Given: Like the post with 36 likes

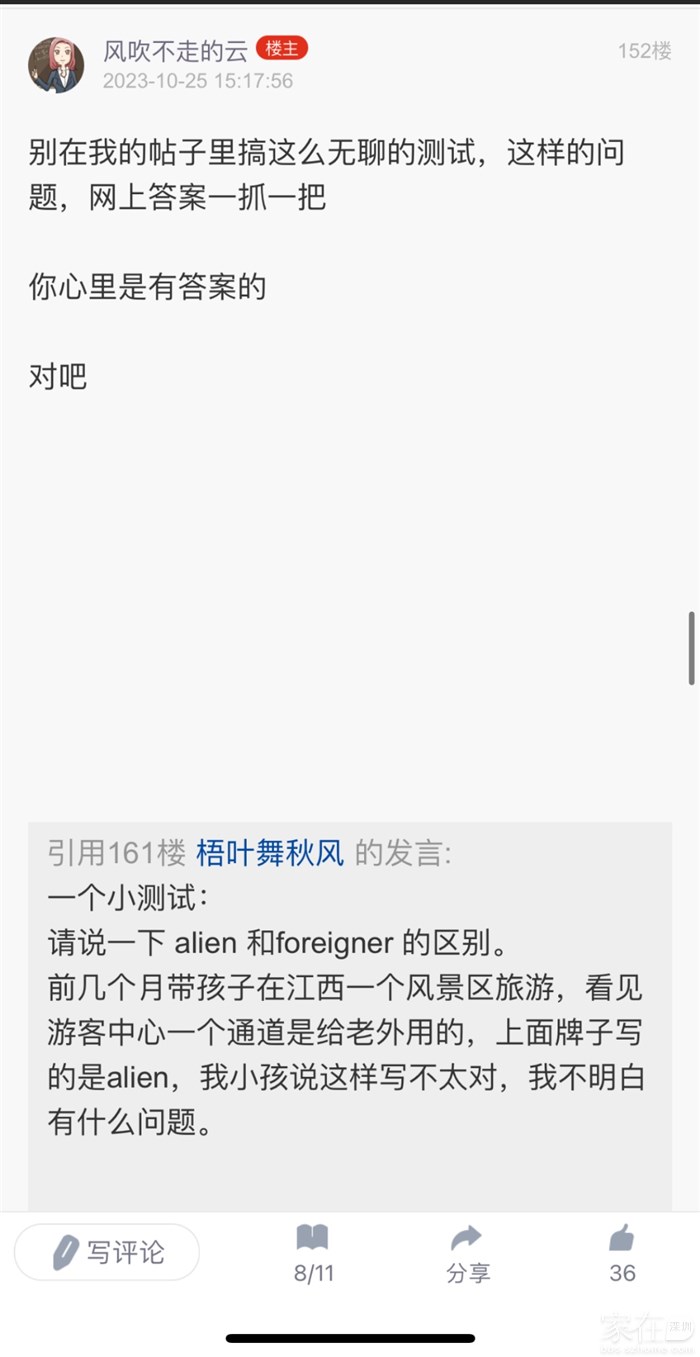Looking at the screenshot, I should (x=622, y=1252).
